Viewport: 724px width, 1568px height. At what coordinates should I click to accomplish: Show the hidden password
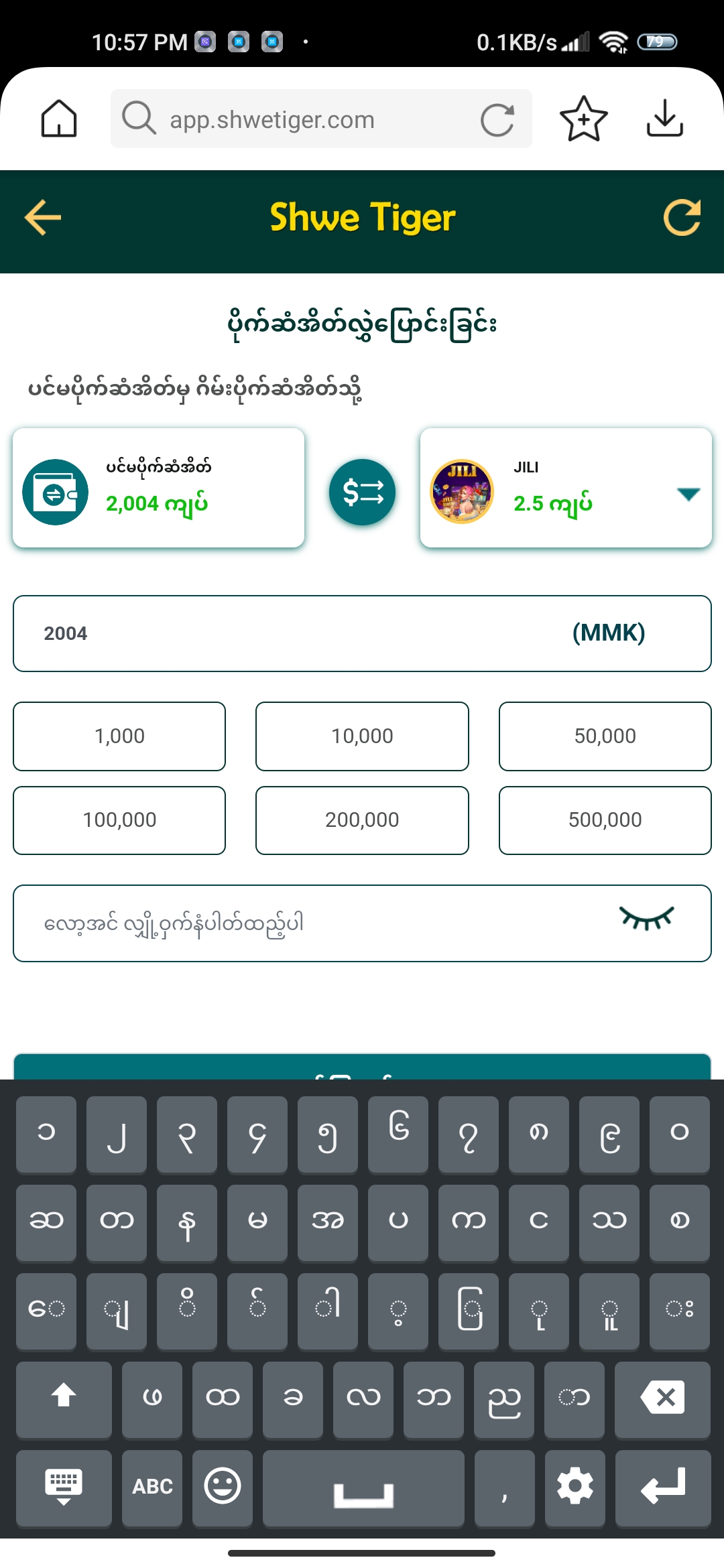tap(646, 918)
